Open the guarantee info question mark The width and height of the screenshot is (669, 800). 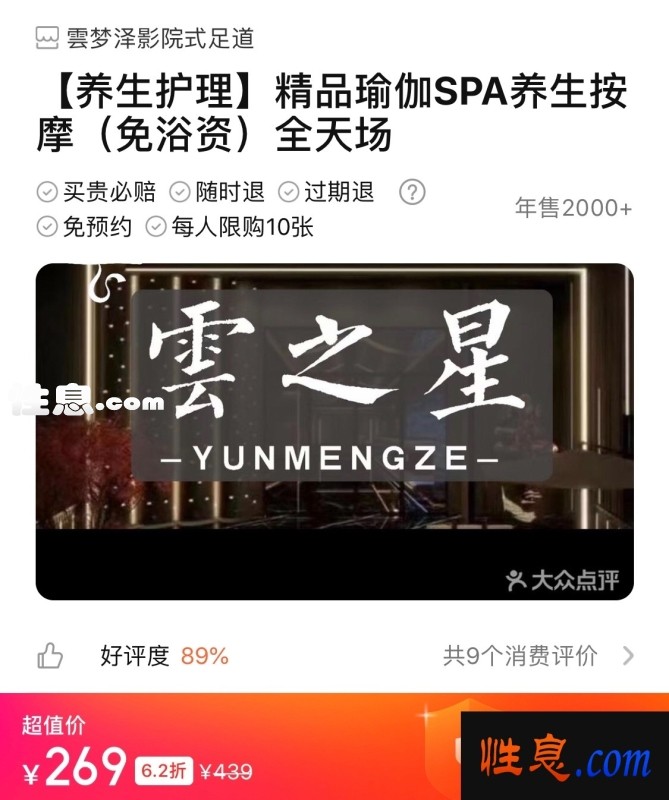click(x=412, y=192)
